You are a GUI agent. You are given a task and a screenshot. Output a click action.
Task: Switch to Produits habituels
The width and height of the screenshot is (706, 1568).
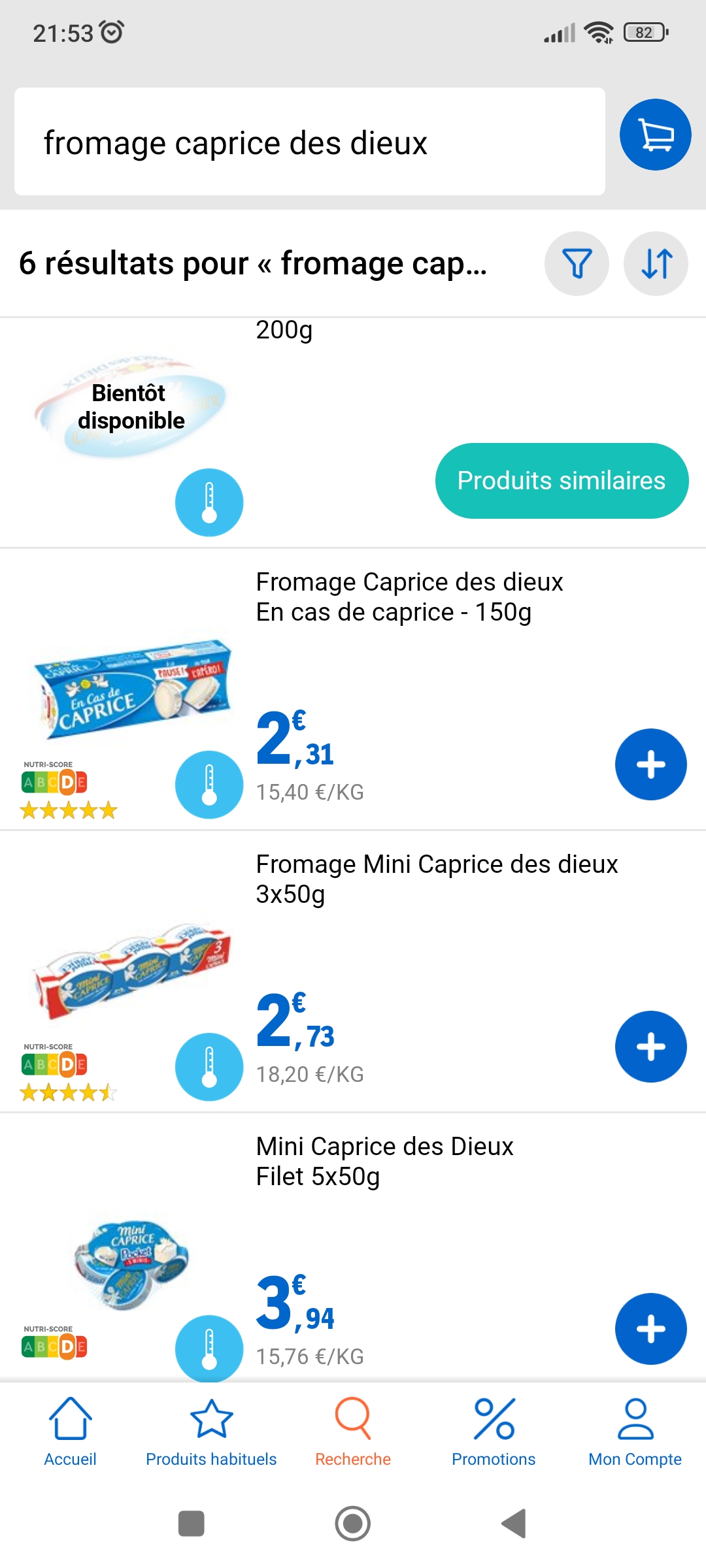click(211, 1432)
